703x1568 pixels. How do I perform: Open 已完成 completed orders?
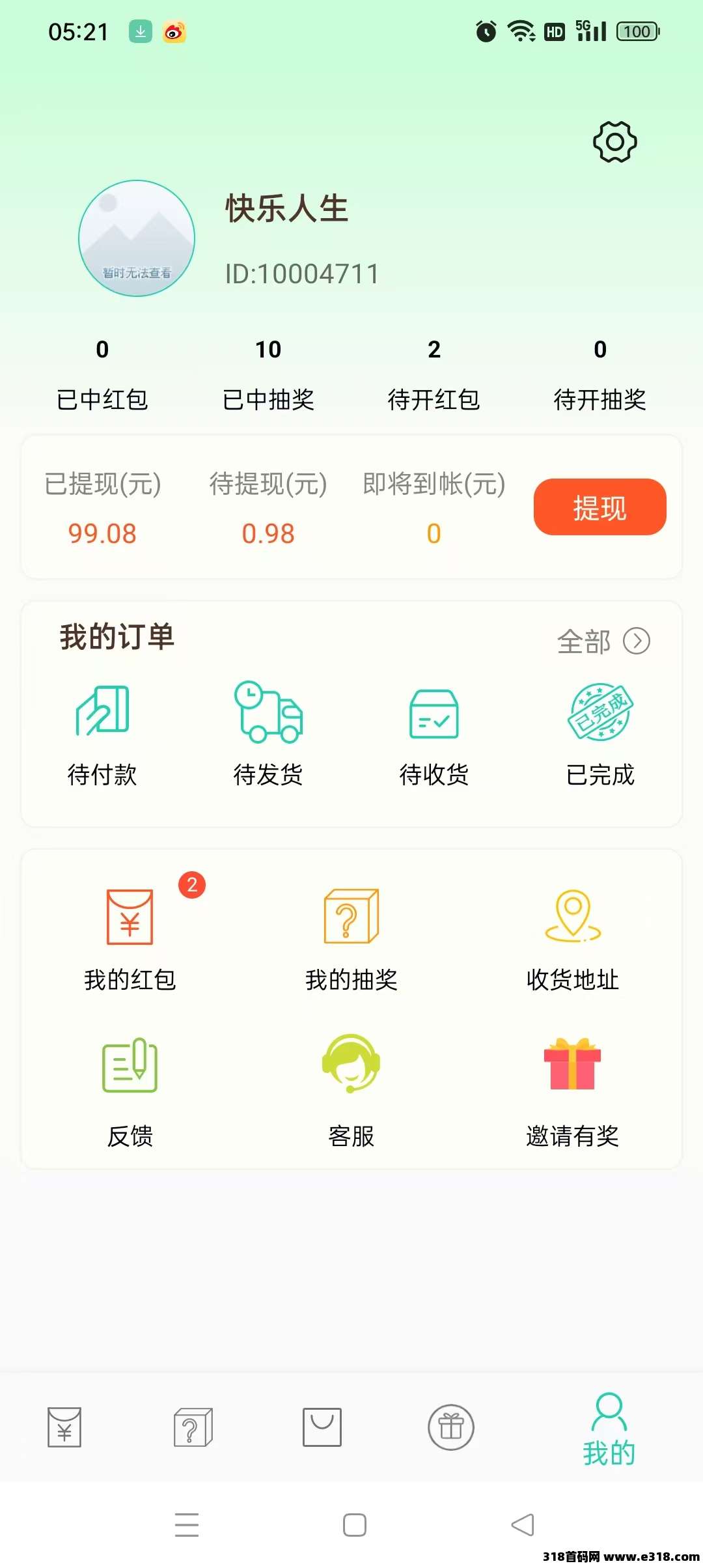(x=600, y=736)
